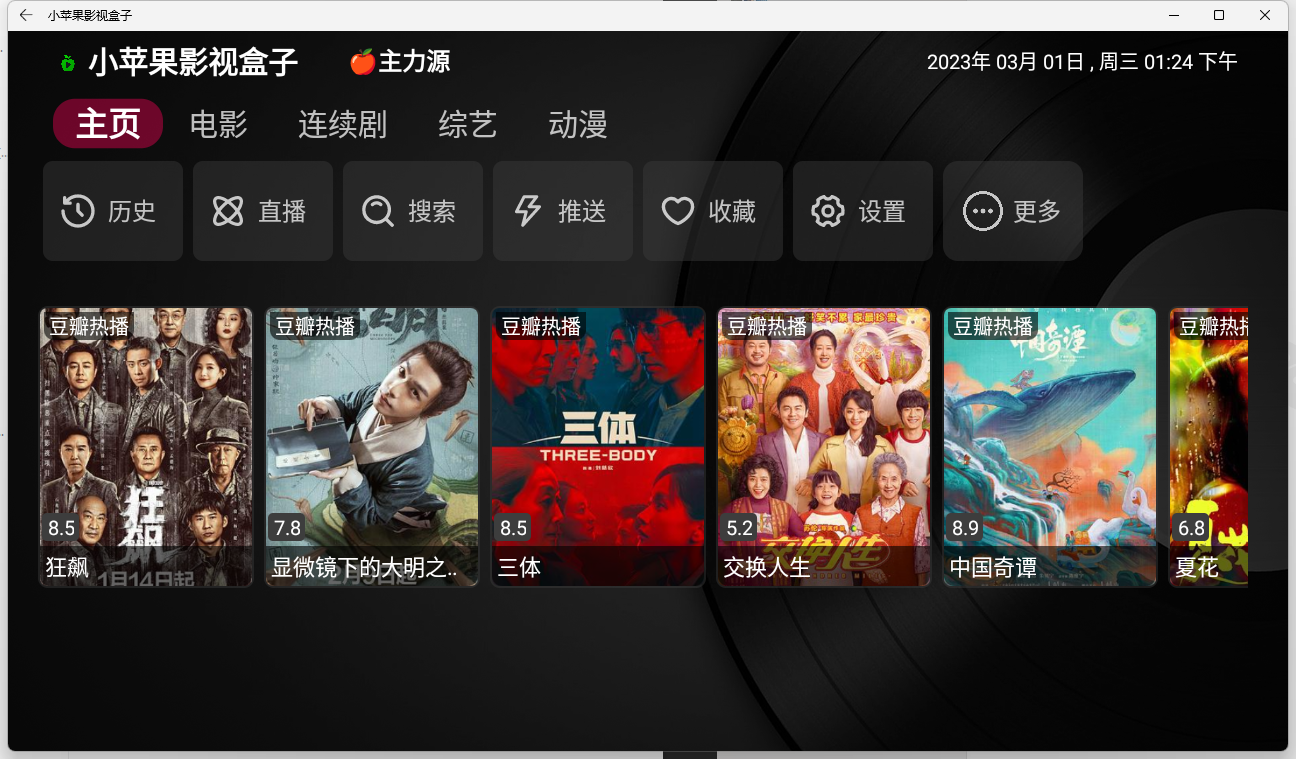Open the 综艺 tab

[467, 125]
